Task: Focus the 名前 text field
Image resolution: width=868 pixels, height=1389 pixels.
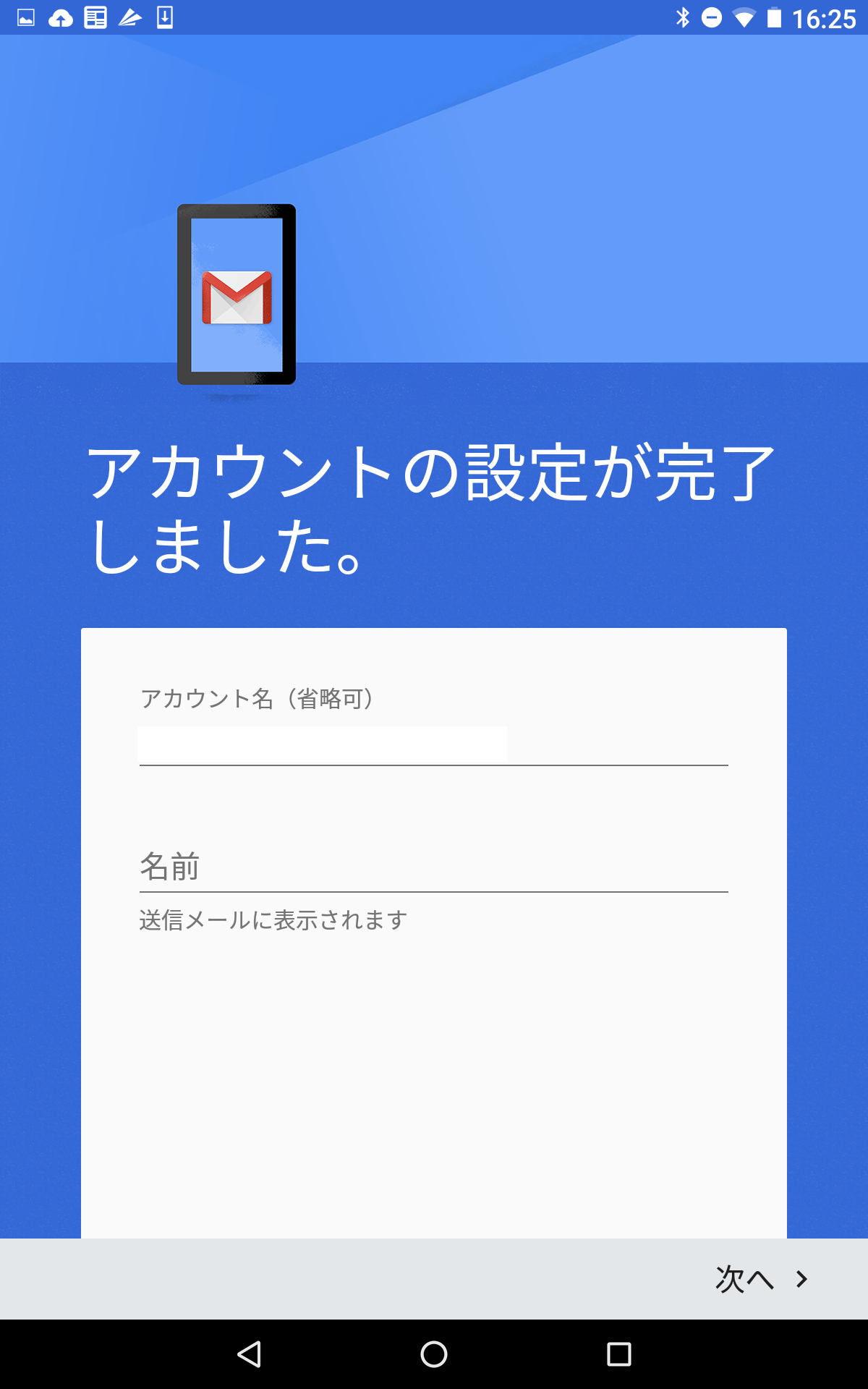Action: click(x=433, y=867)
